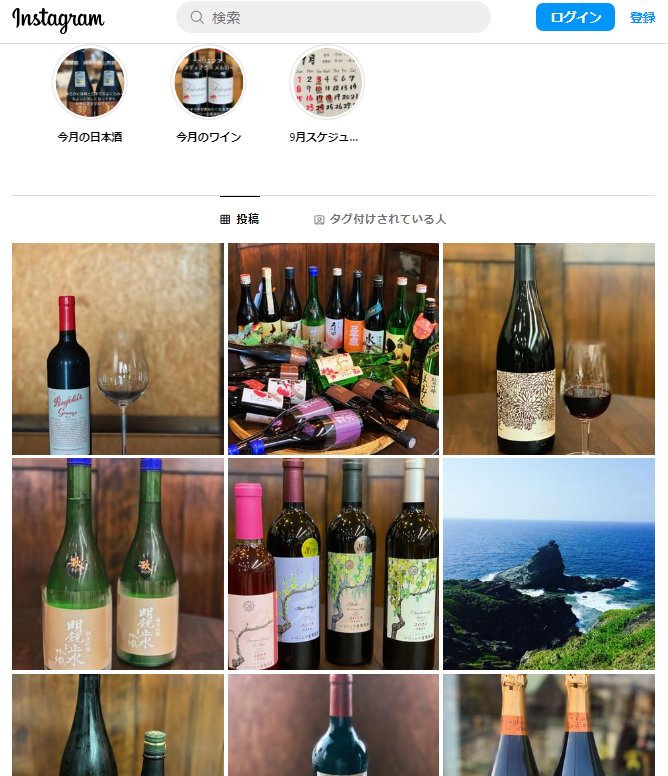Open the 今月の日本酒 story highlight
668x776 pixels.
coord(89,82)
